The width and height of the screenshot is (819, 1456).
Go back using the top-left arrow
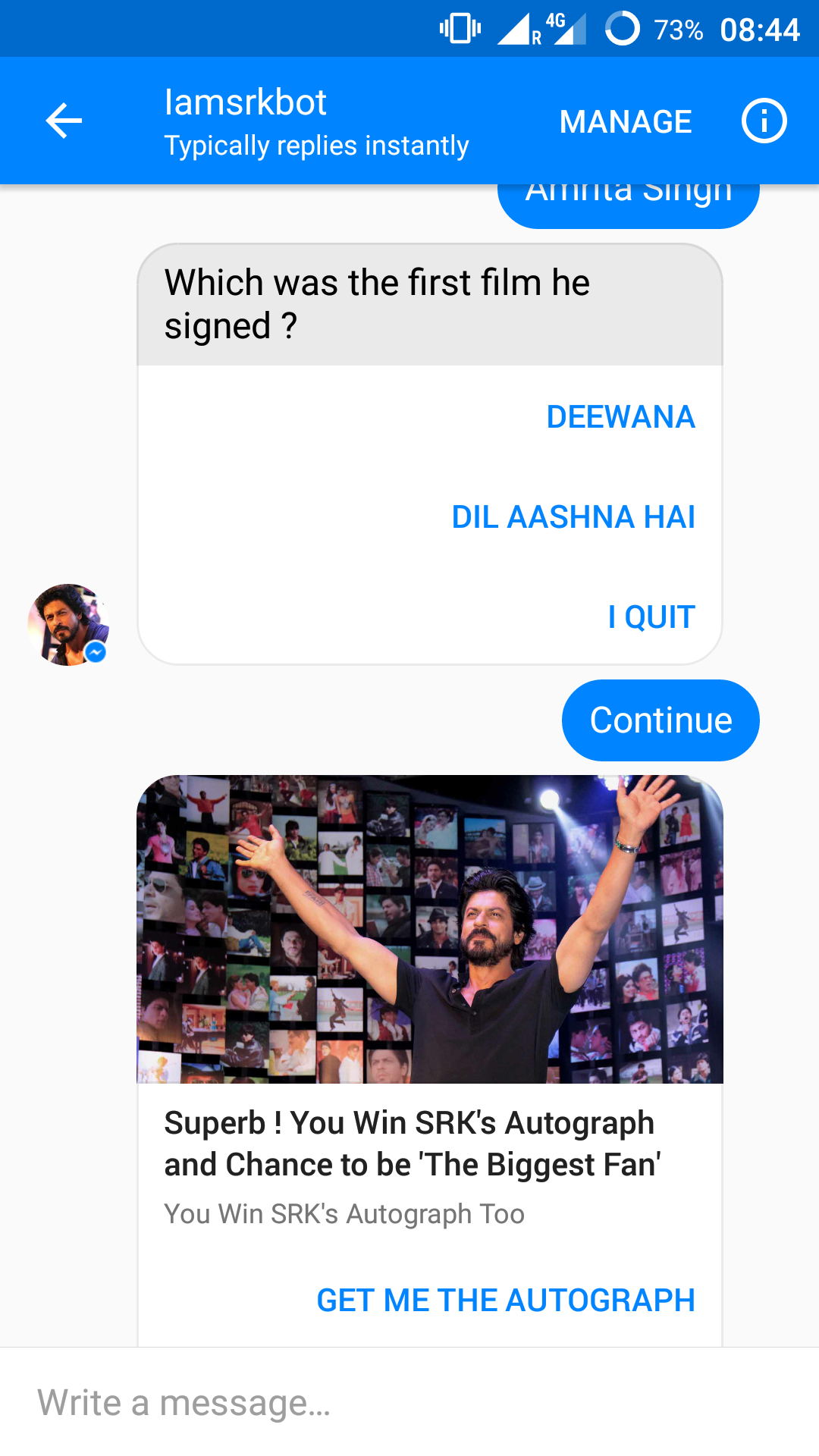coord(64,121)
